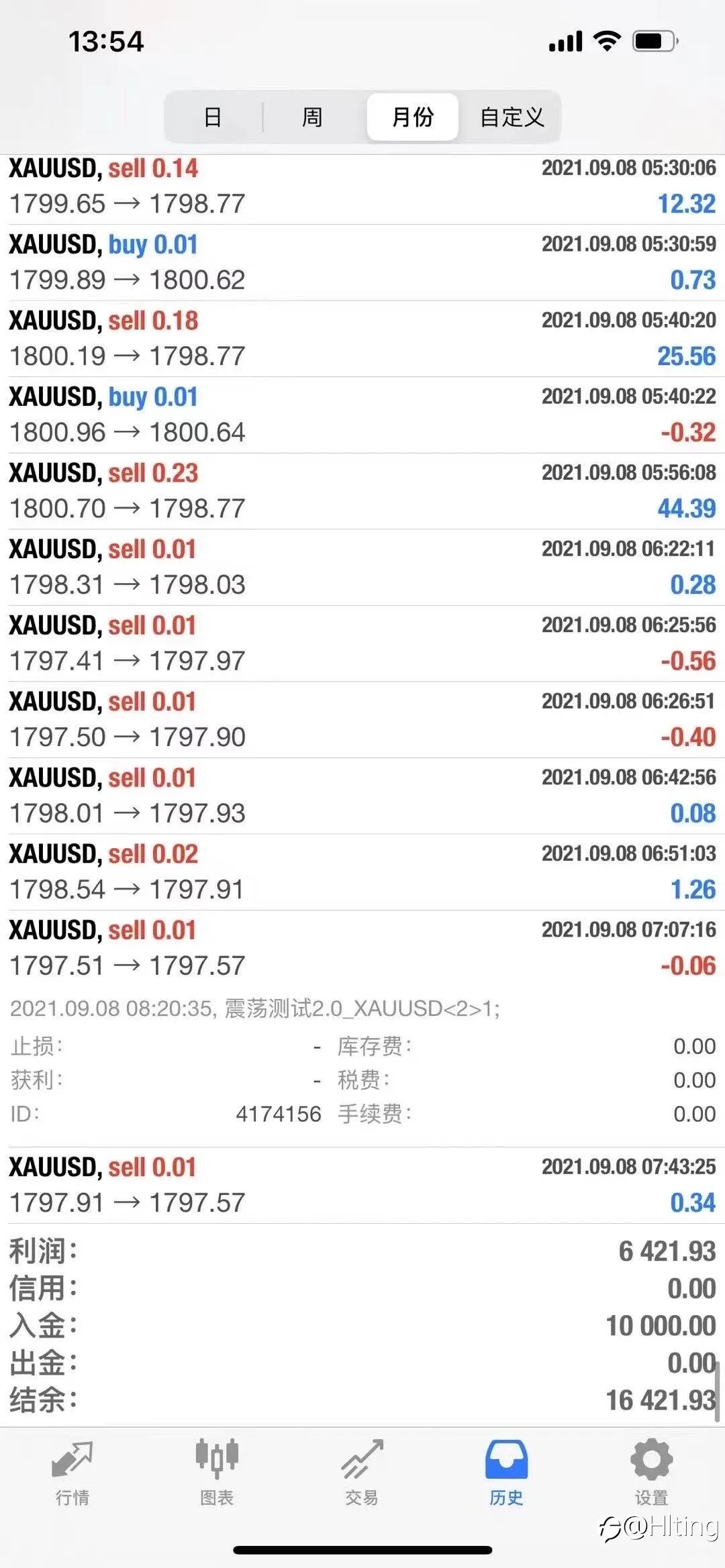725x1568 pixels.
Task: Expand the buy 0.01 trade at 05:30:59
Action: (x=362, y=262)
